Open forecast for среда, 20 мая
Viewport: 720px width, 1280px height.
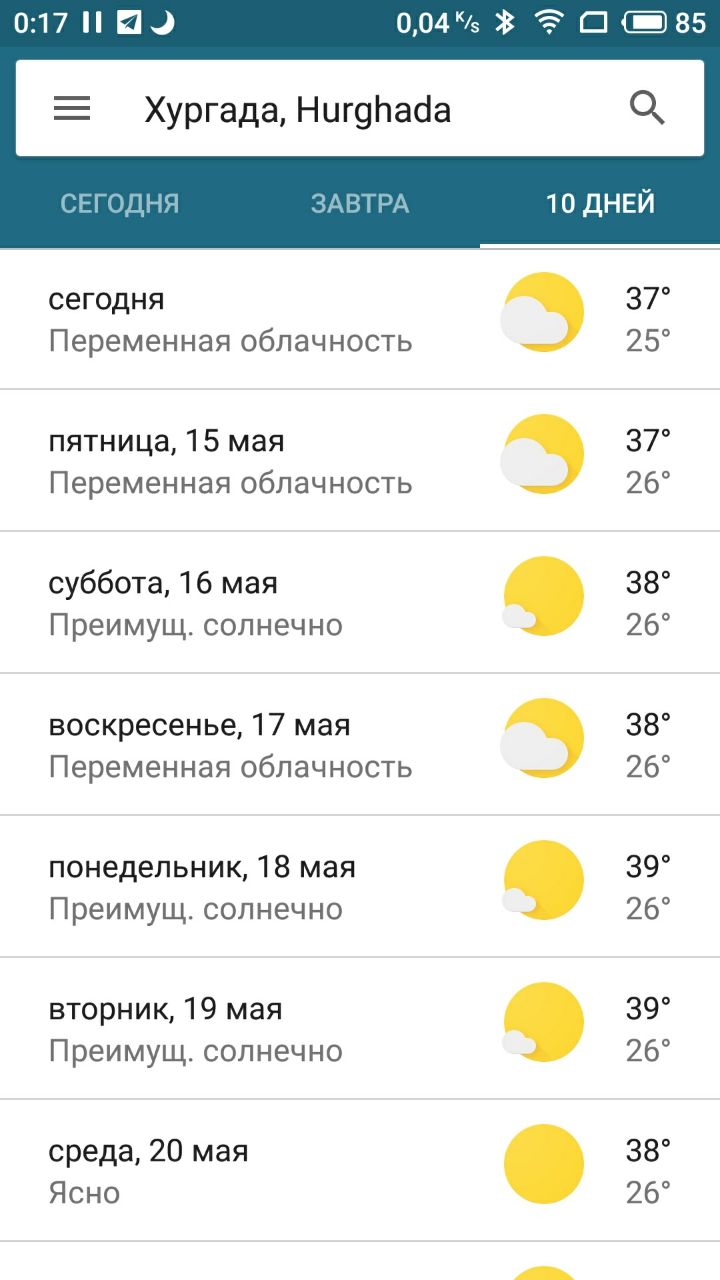pos(360,1170)
